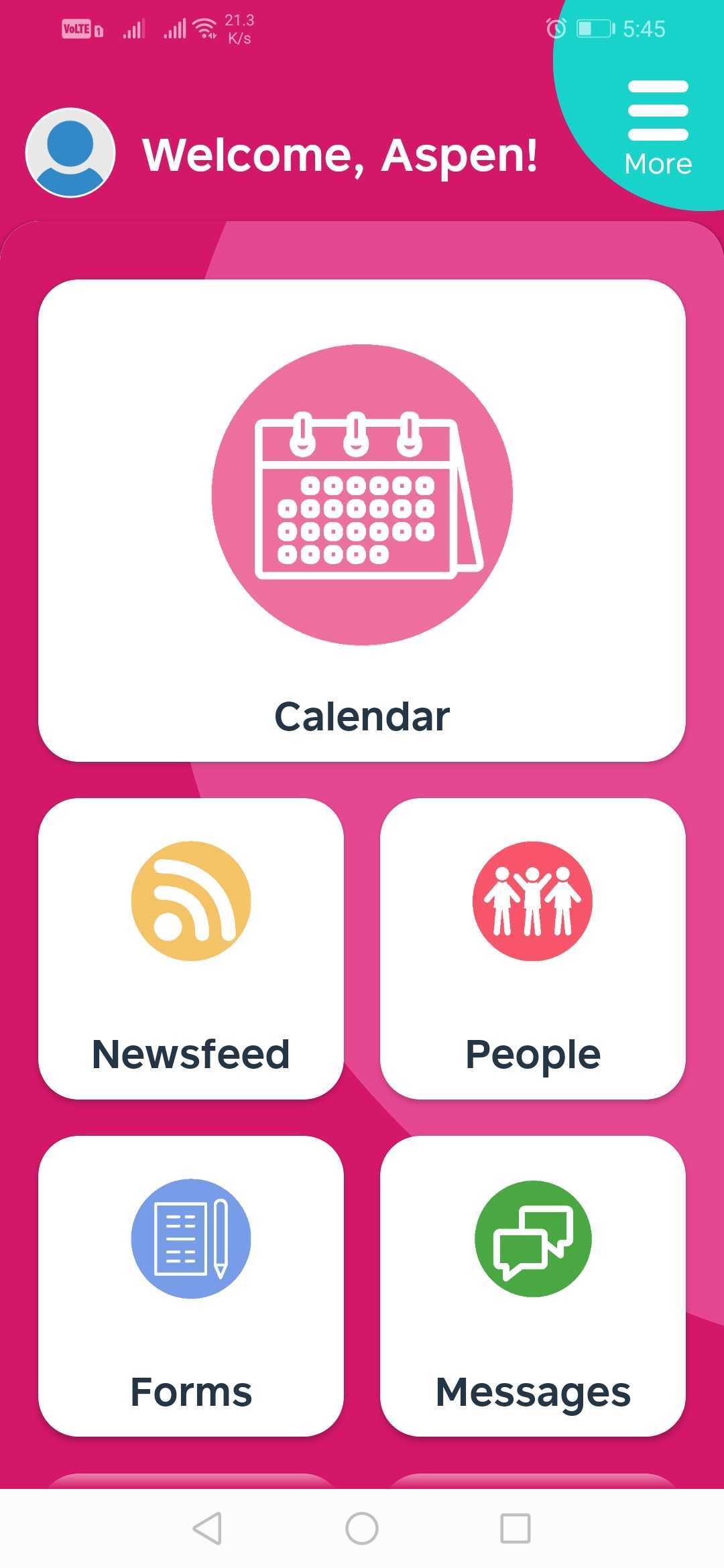
Task: Open the Forms tile
Action: point(191,1286)
